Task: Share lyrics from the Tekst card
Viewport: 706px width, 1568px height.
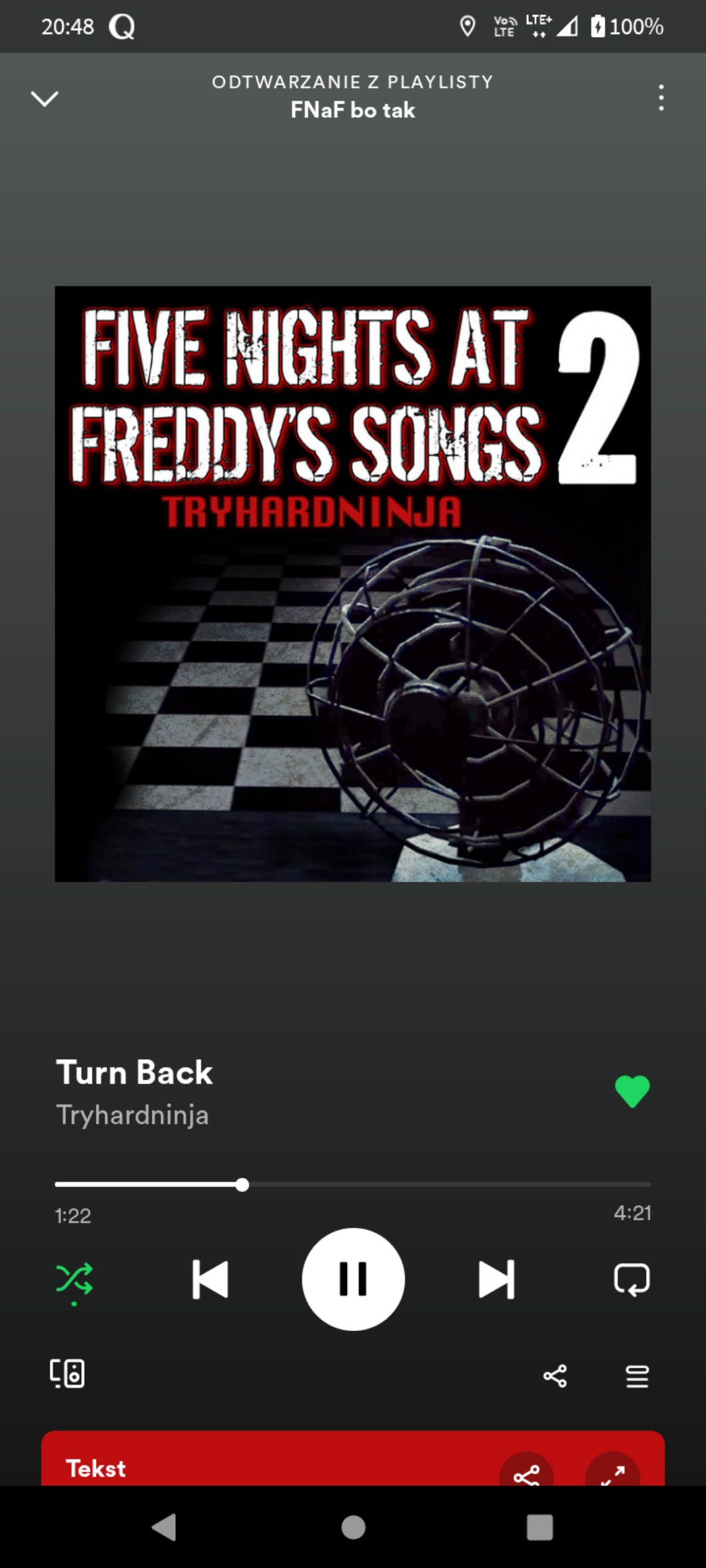Action: [526, 1473]
